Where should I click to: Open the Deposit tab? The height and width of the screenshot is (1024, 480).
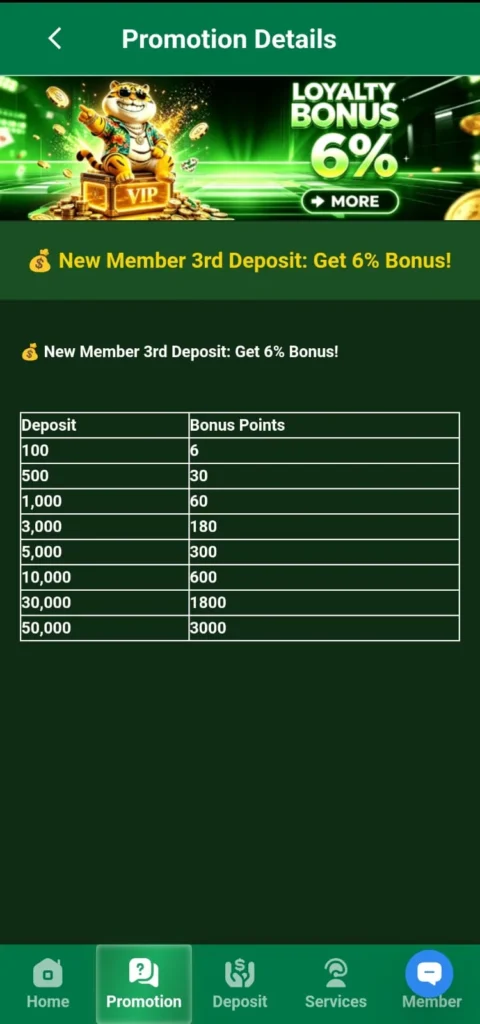pos(240,984)
